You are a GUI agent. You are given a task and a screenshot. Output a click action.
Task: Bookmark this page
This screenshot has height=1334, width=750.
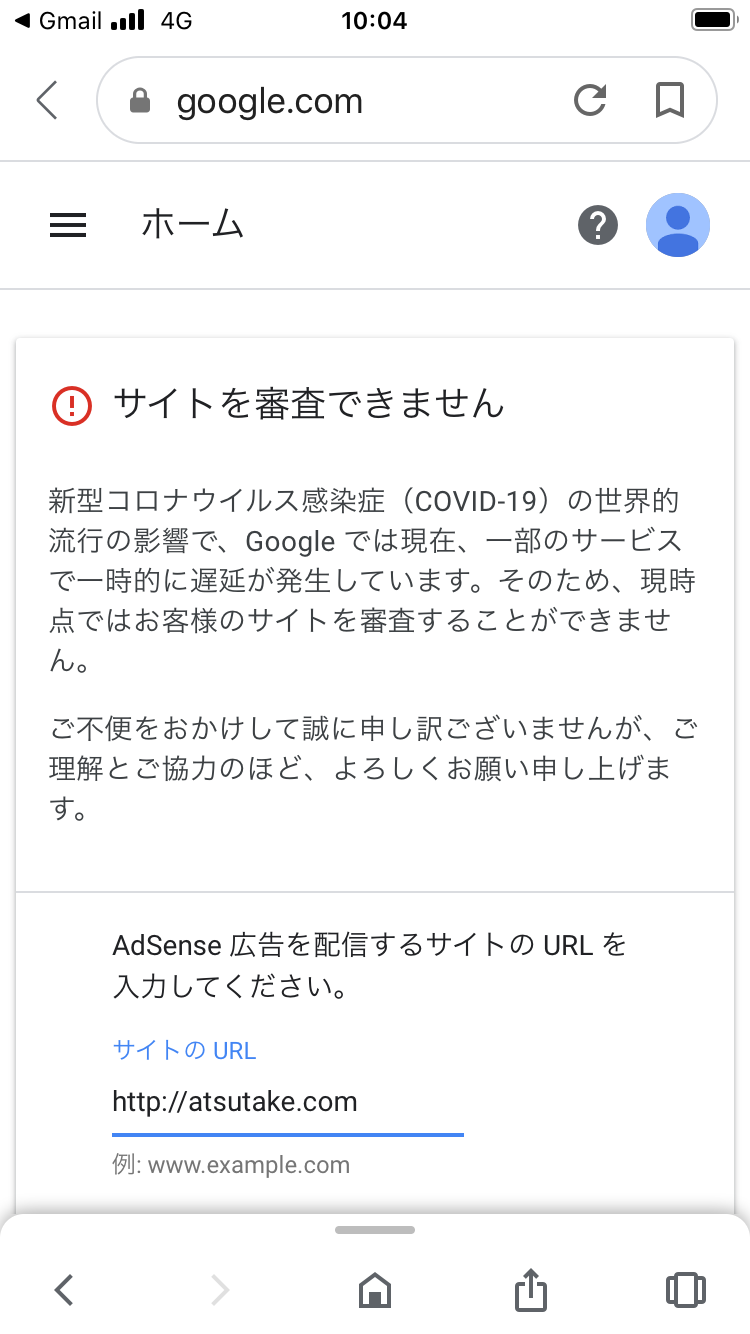coord(669,101)
